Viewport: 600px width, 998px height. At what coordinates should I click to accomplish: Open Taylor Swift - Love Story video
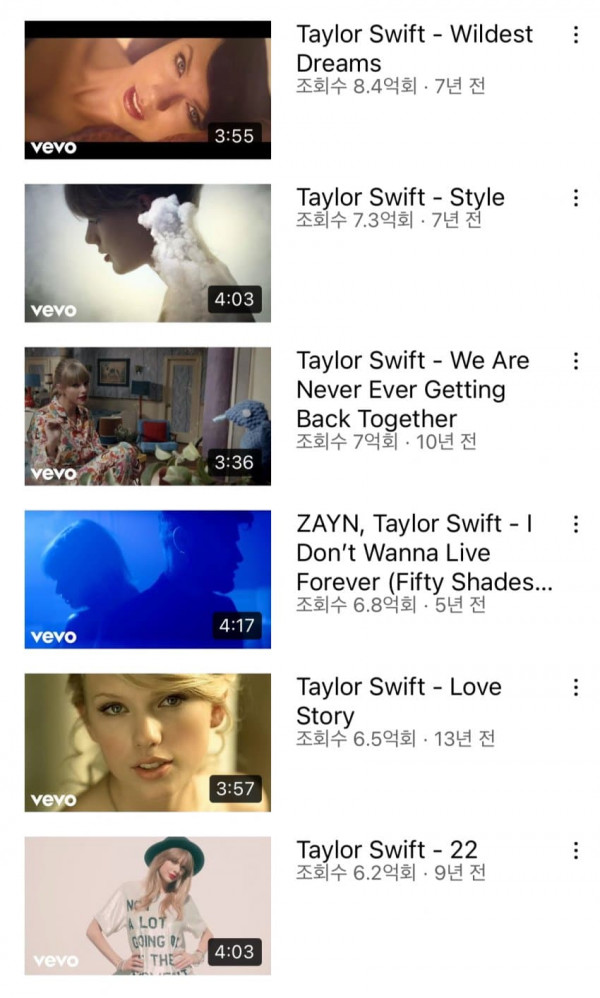coord(148,742)
